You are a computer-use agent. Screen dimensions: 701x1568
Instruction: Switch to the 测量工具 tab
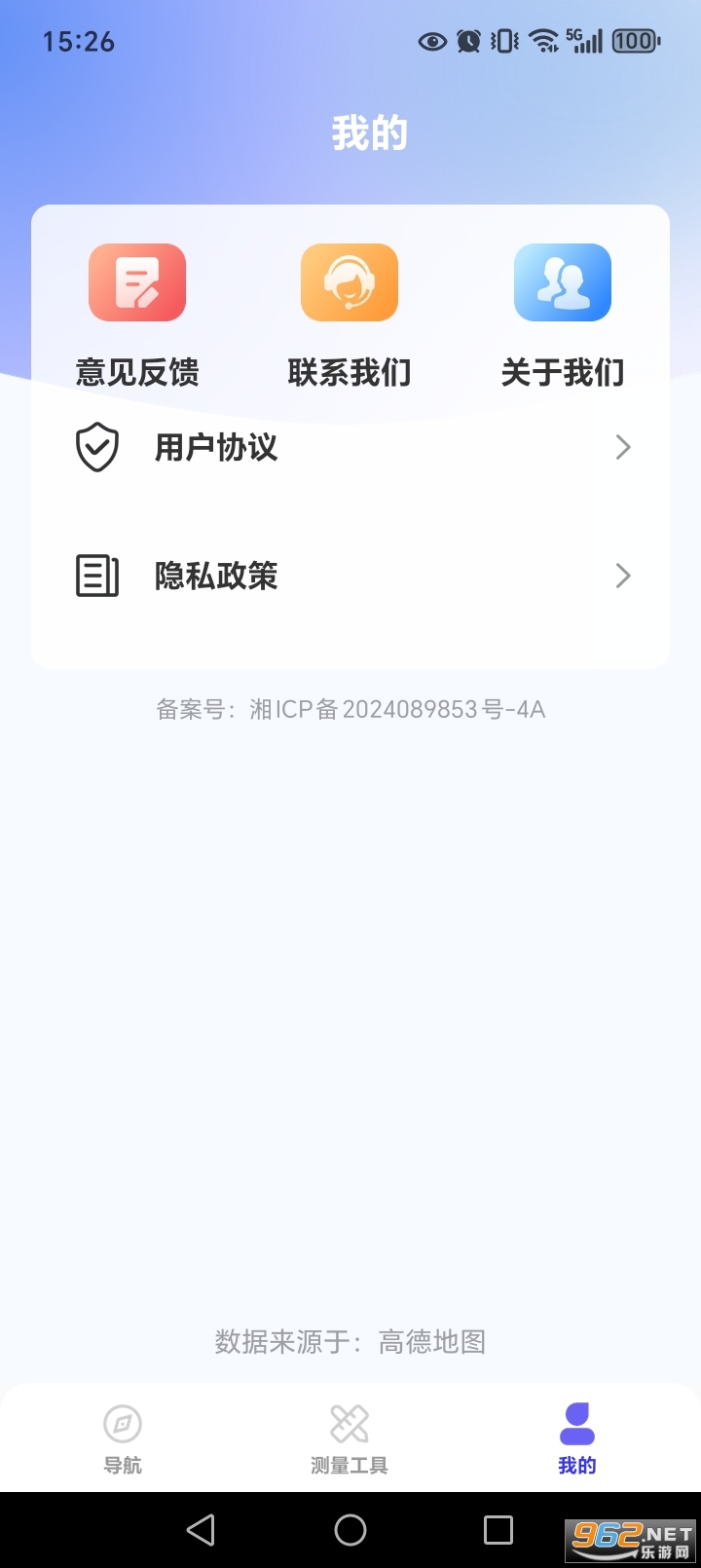click(x=350, y=1439)
